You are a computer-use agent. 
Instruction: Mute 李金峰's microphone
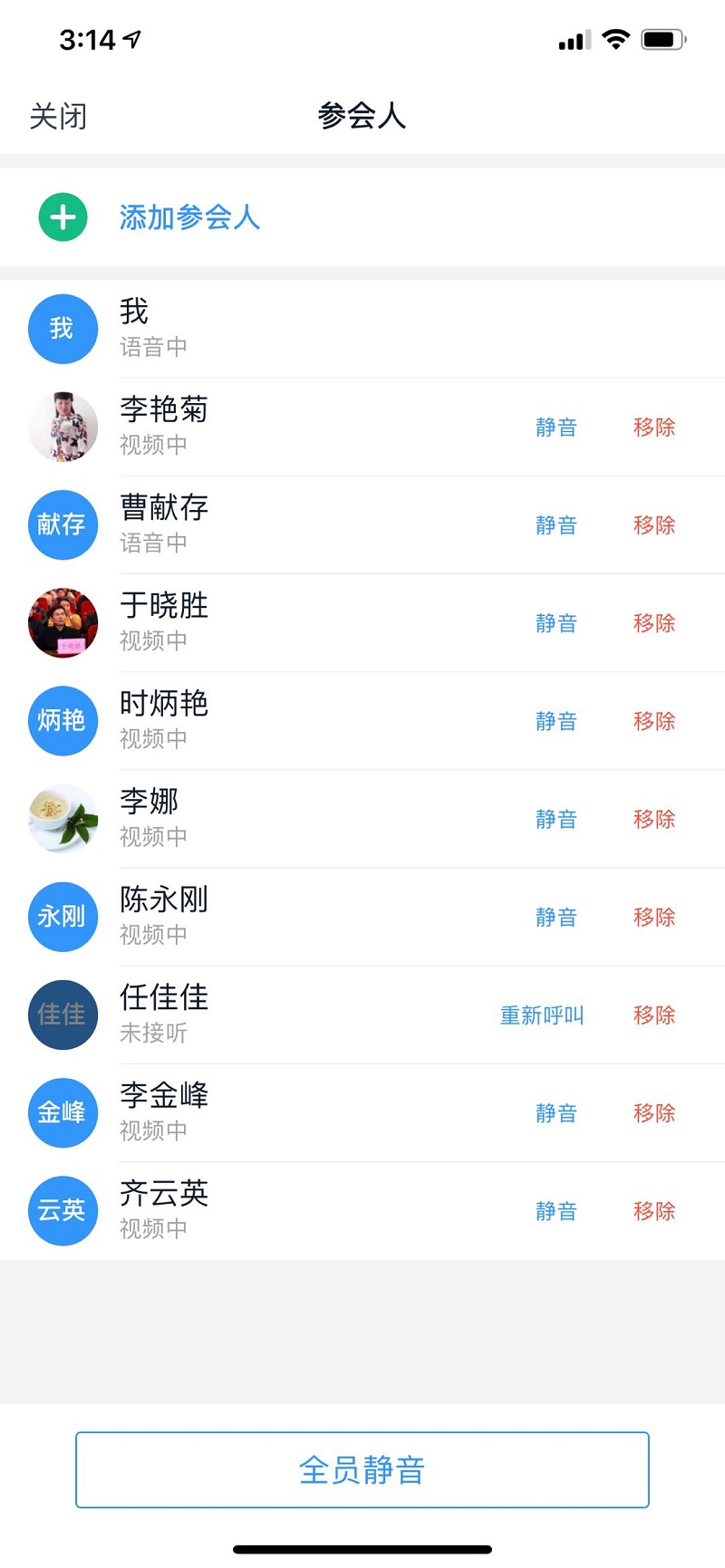pos(556,1113)
